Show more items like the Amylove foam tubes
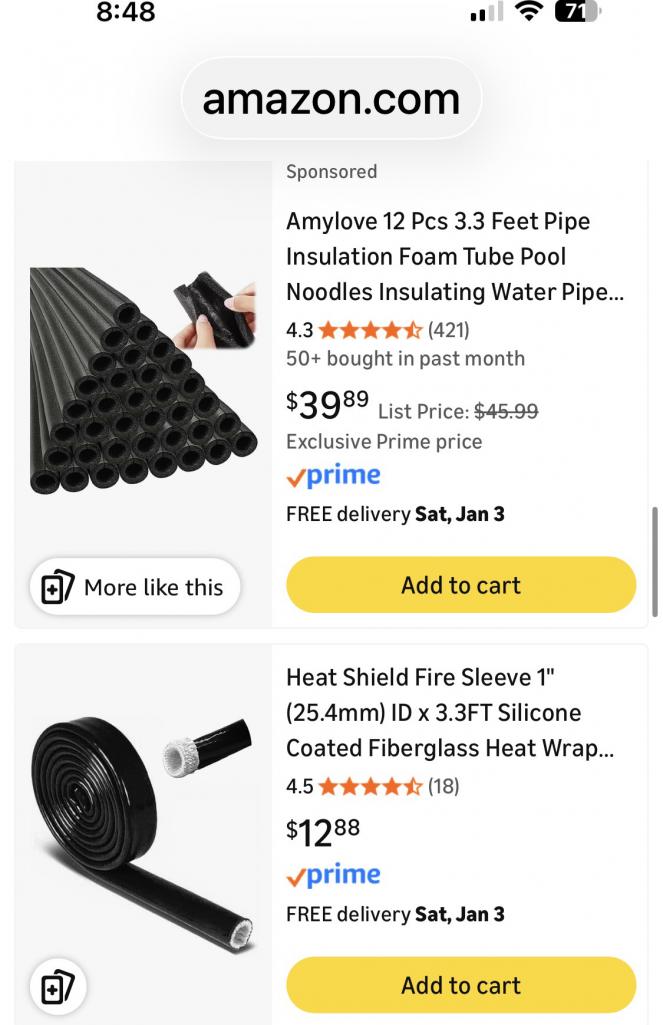 [x=135, y=587]
